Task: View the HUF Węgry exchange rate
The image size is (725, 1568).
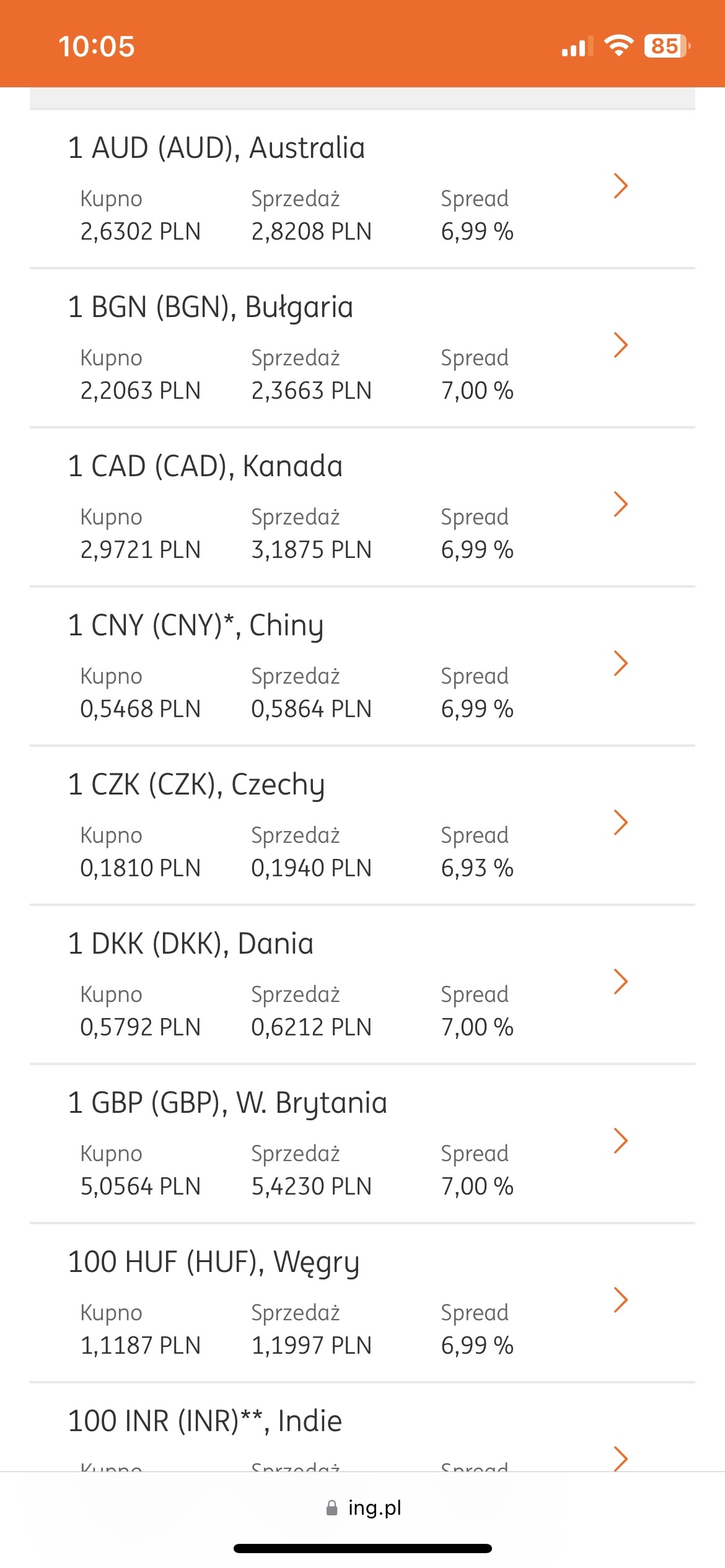Action: tap(362, 1303)
